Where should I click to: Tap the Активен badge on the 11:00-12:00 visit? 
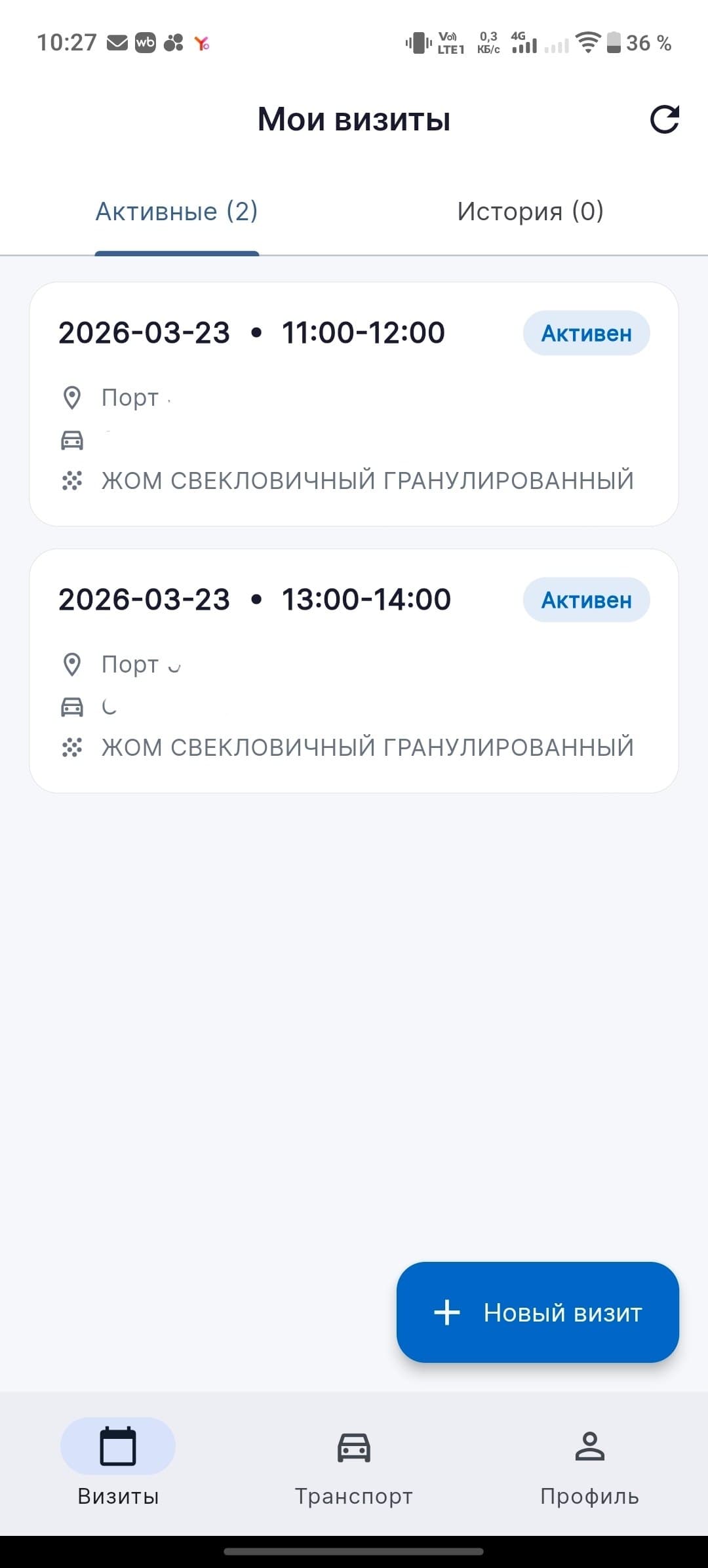click(x=587, y=333)
